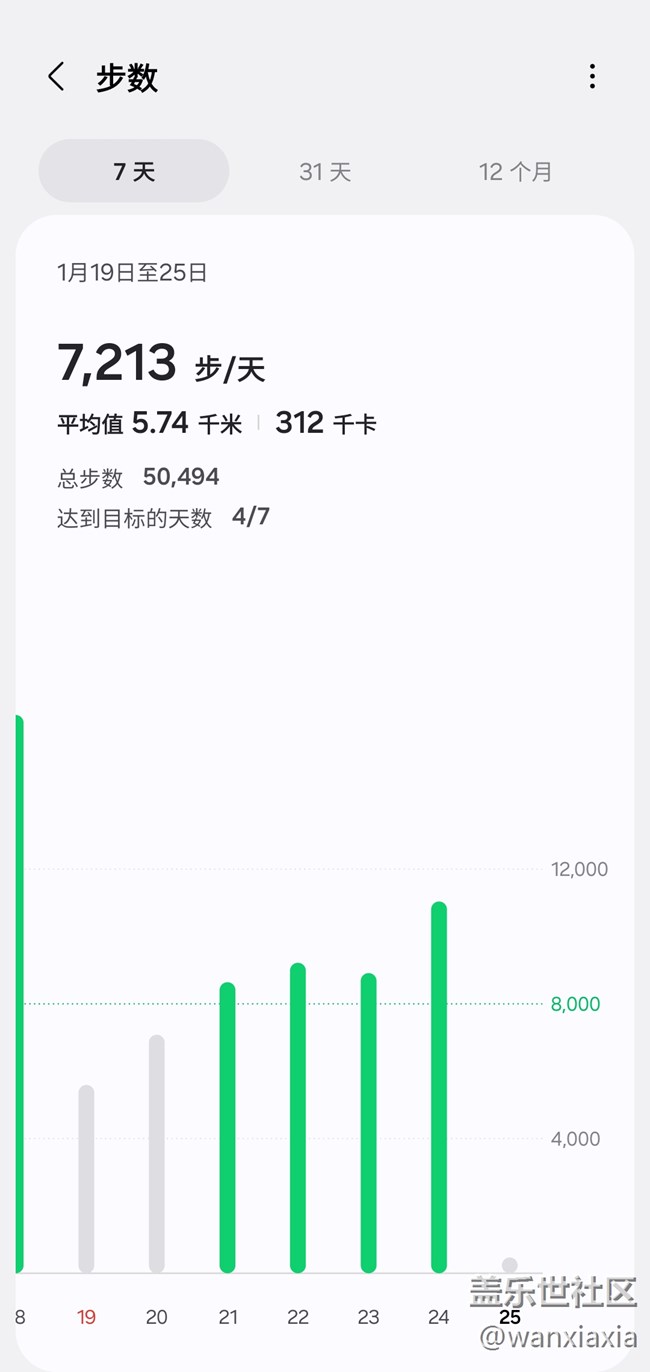Open the three-dot overflow menu

pyautogui.click(x=592, y=77)
